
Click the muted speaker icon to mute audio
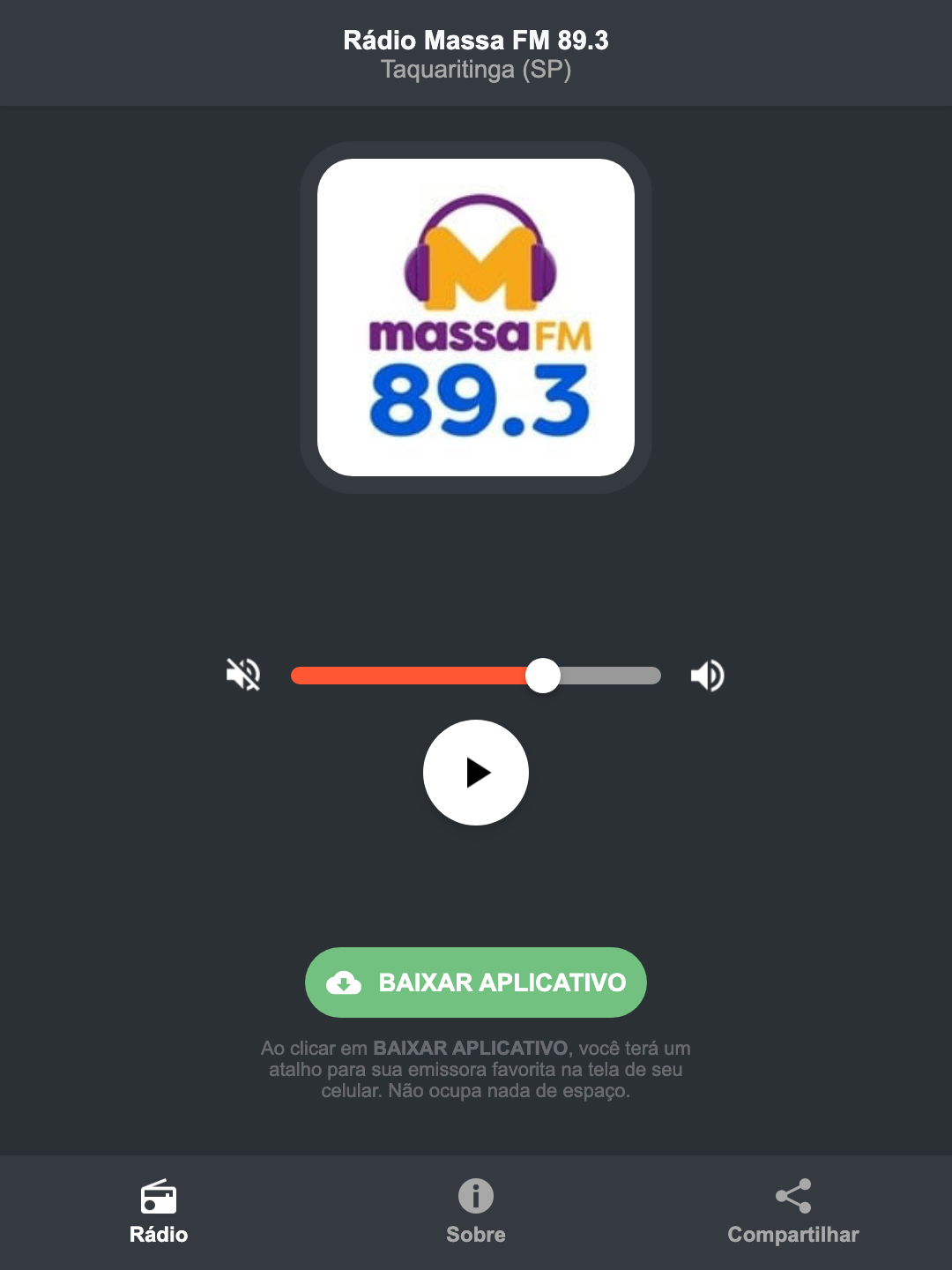tap(242, 675)
